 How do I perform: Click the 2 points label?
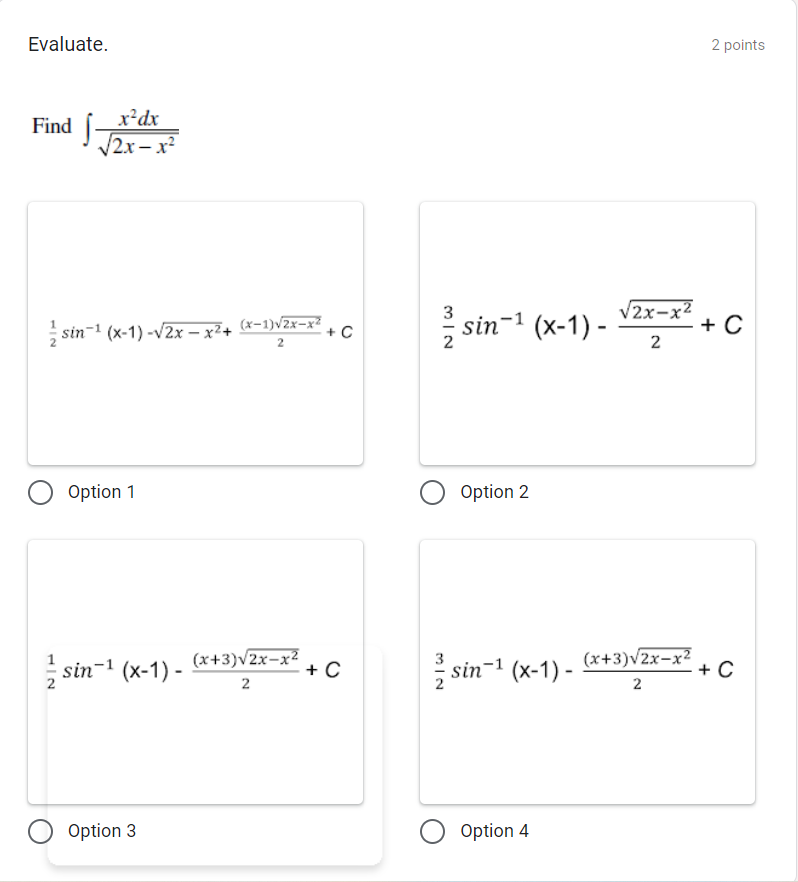point(737,44)
